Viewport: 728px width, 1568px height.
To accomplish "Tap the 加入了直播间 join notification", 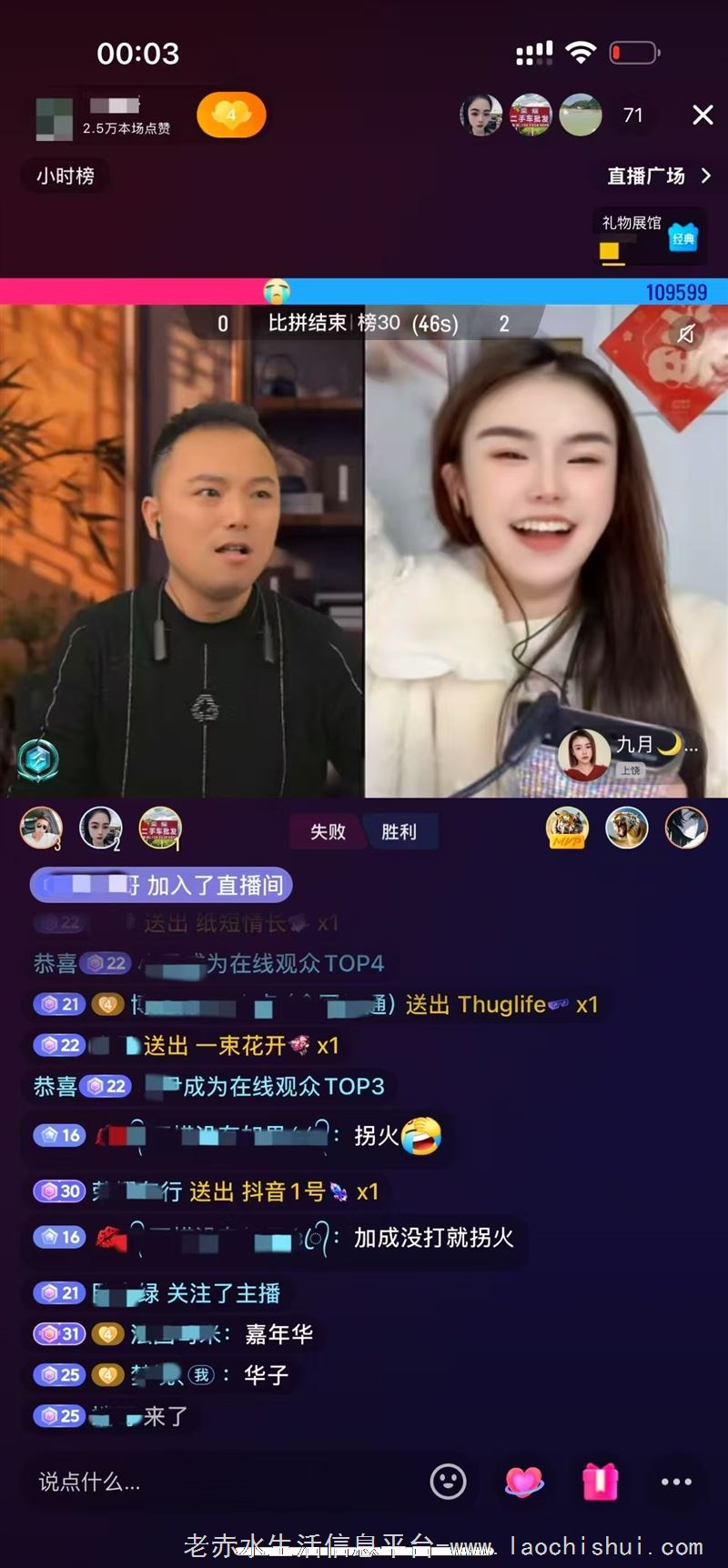I will (x=161, y=885).
